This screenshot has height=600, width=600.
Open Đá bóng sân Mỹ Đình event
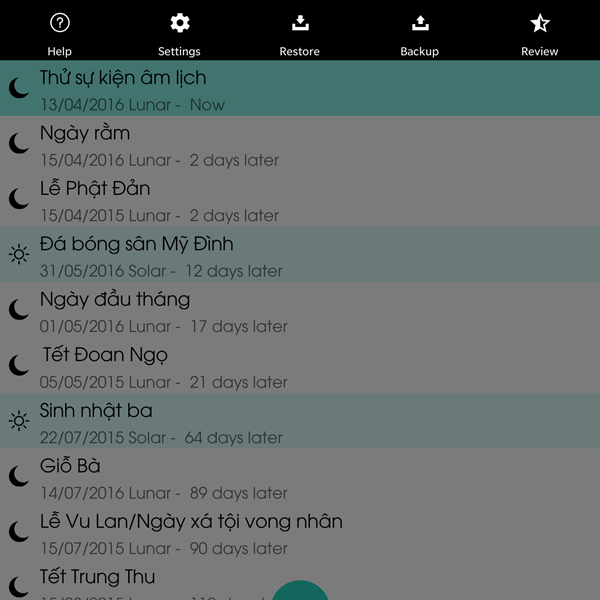pyautogui.click(x=300, y=256)
